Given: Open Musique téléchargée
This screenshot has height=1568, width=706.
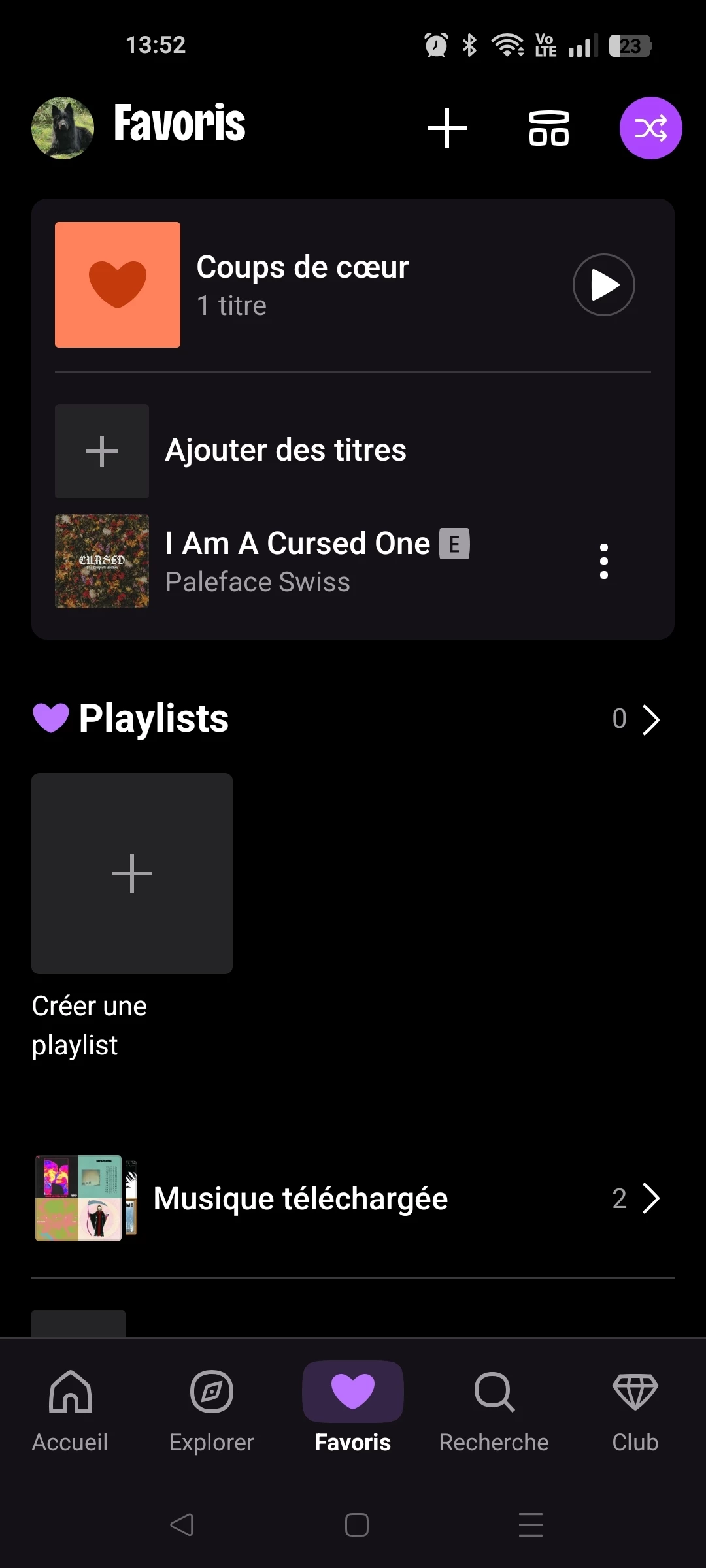Looking at the screenshot, I should 353,1198.
